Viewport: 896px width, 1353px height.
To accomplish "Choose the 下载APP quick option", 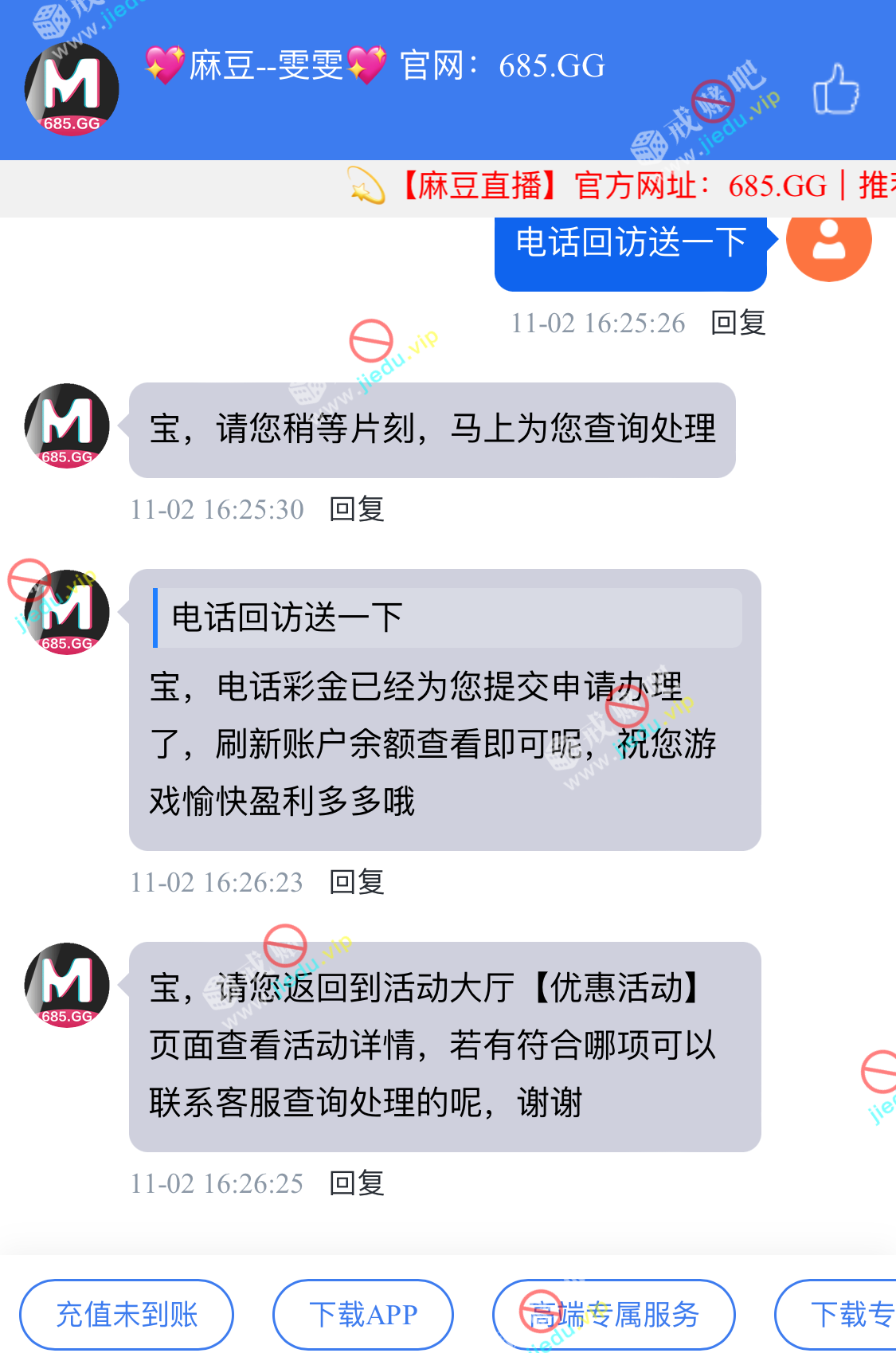I will pyautogui.click(x=363, y=1314).
